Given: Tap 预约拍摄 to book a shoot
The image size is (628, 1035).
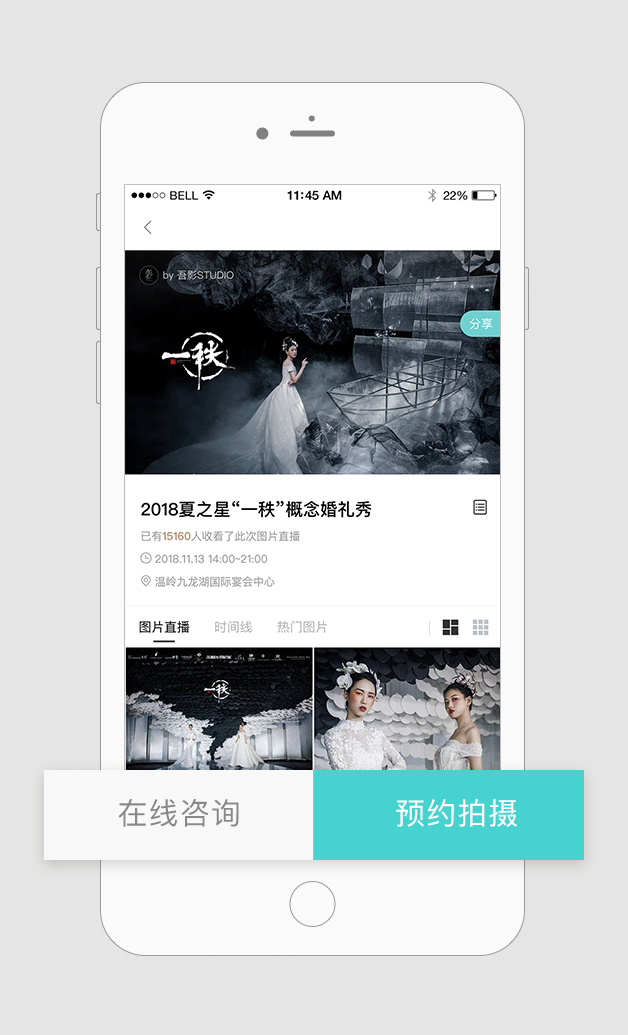Looking at the screenshot, I should [x=456, y=814].
